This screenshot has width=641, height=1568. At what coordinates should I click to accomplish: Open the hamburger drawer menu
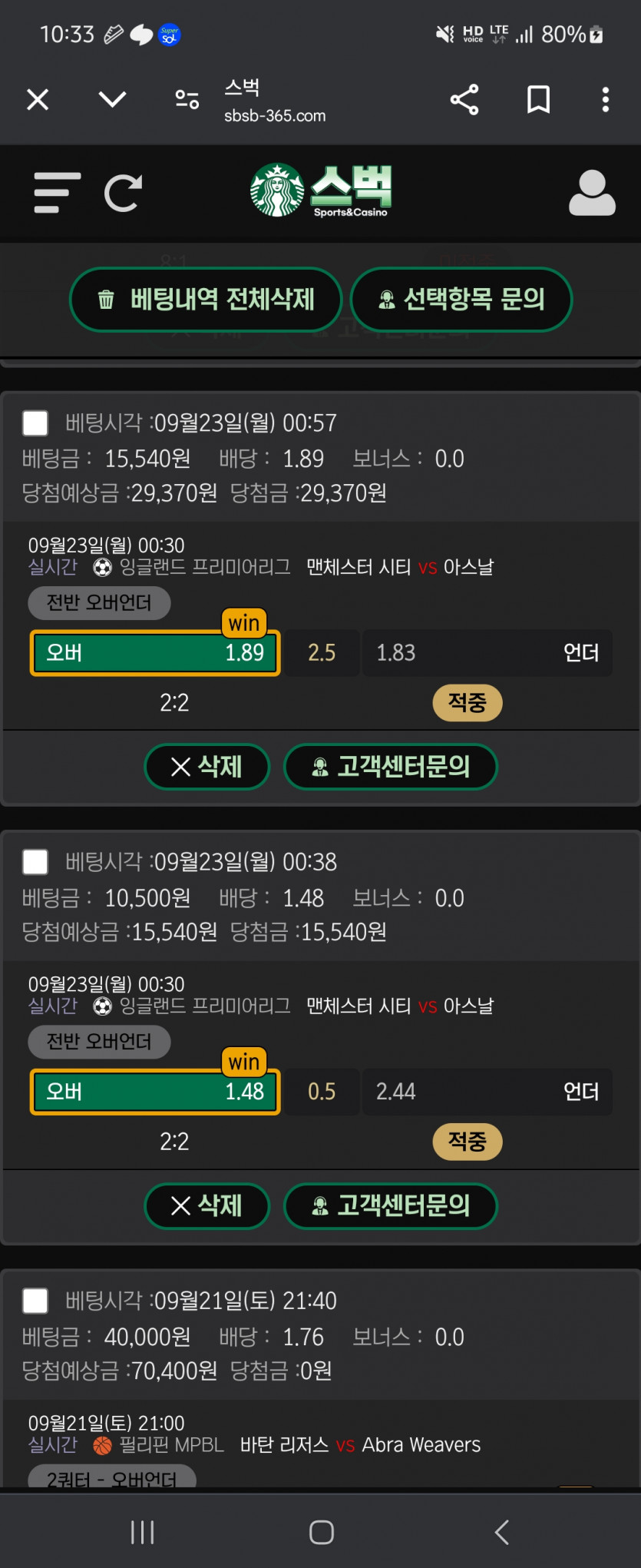pyautogui.click(x=58, y=193)
